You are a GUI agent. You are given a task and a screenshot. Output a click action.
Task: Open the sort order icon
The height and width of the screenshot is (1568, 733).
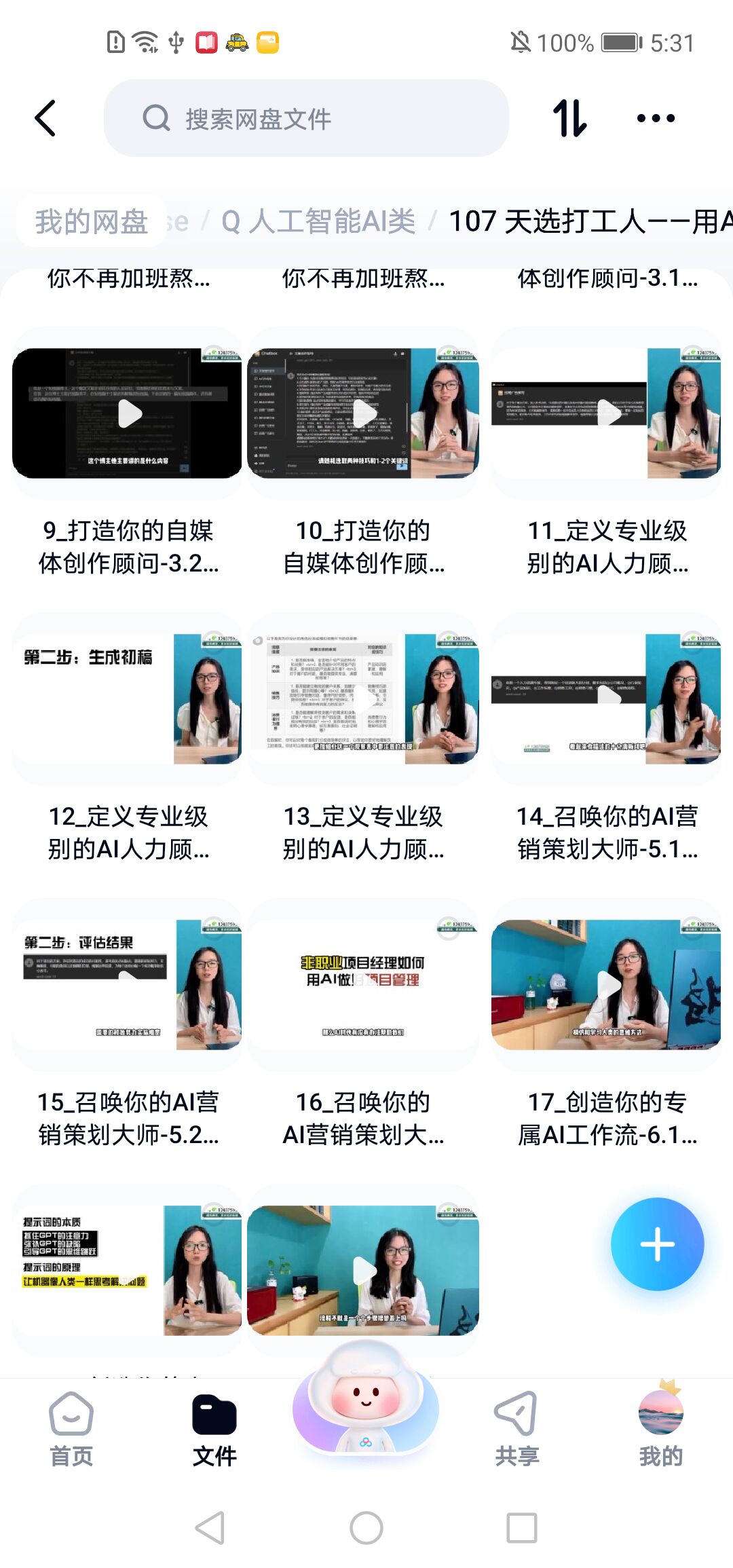pyautogui.click(x=569, y=118)
